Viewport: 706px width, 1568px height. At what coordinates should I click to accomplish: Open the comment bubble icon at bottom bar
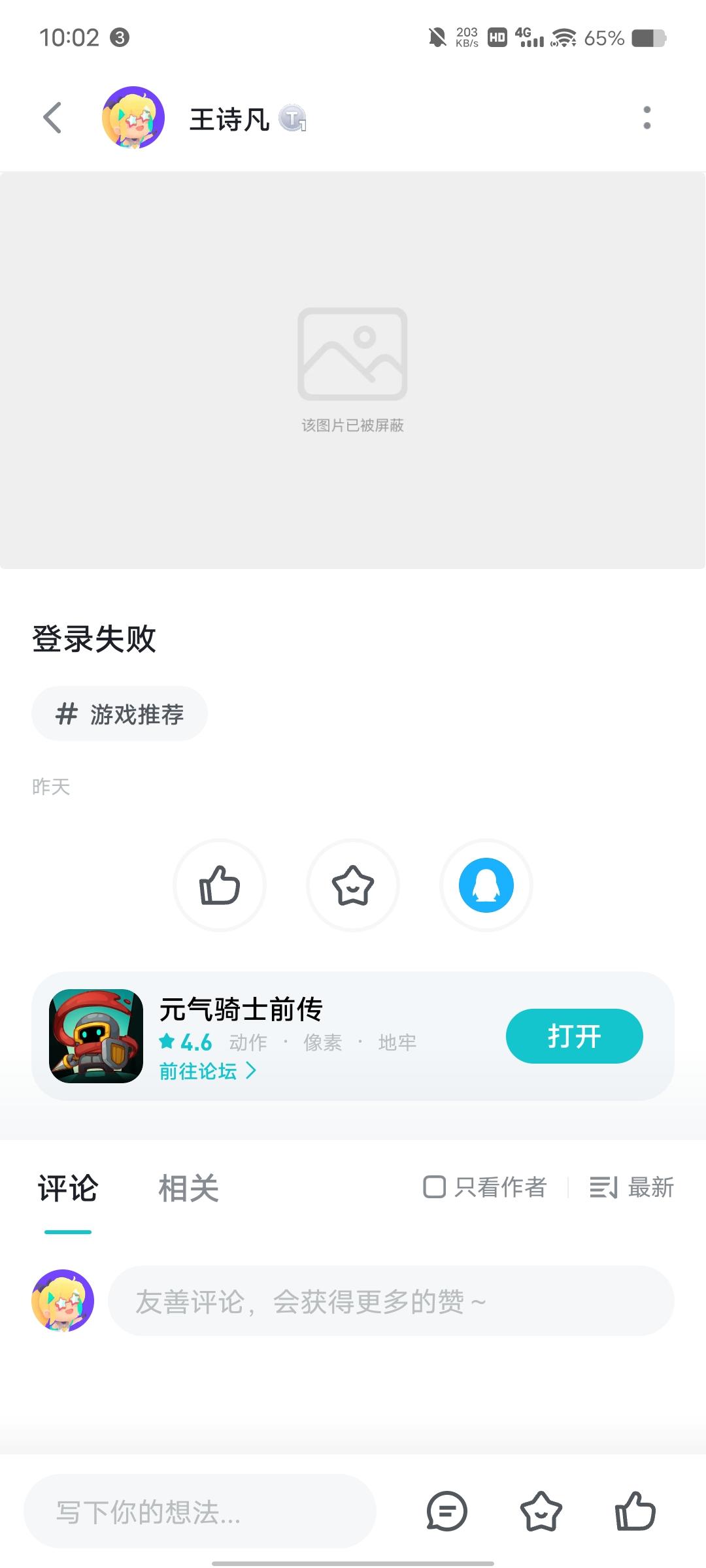coord(447,1510)
